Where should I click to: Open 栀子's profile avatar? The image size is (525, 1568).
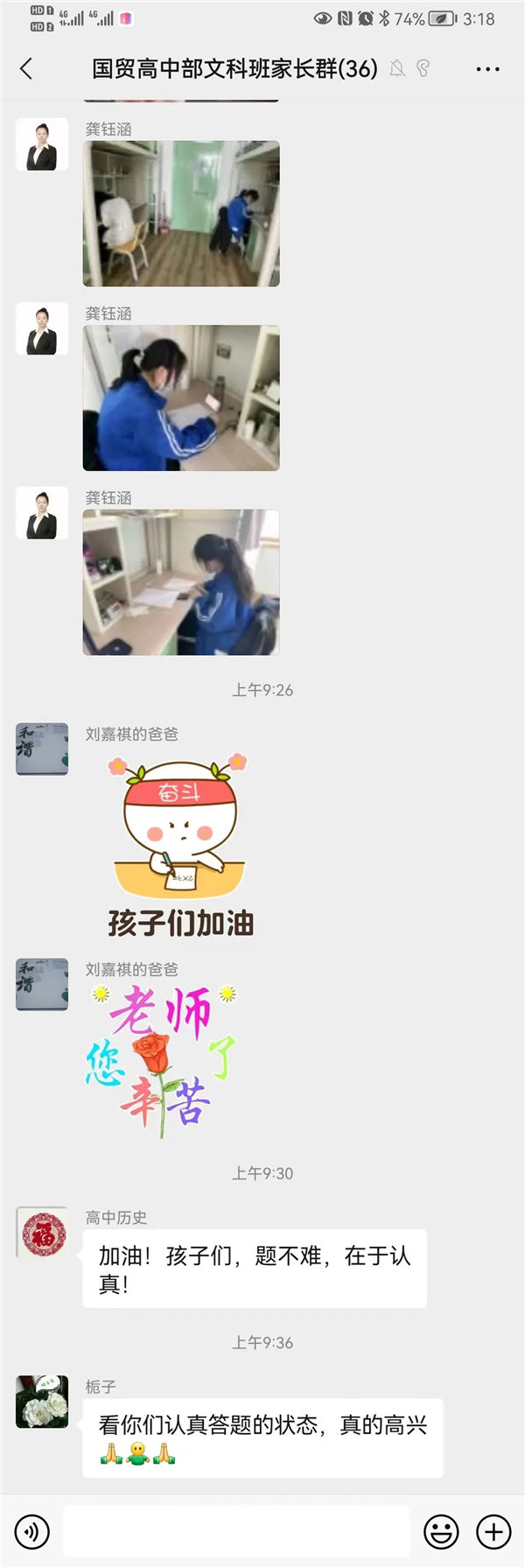click(x=42, y=1402)
